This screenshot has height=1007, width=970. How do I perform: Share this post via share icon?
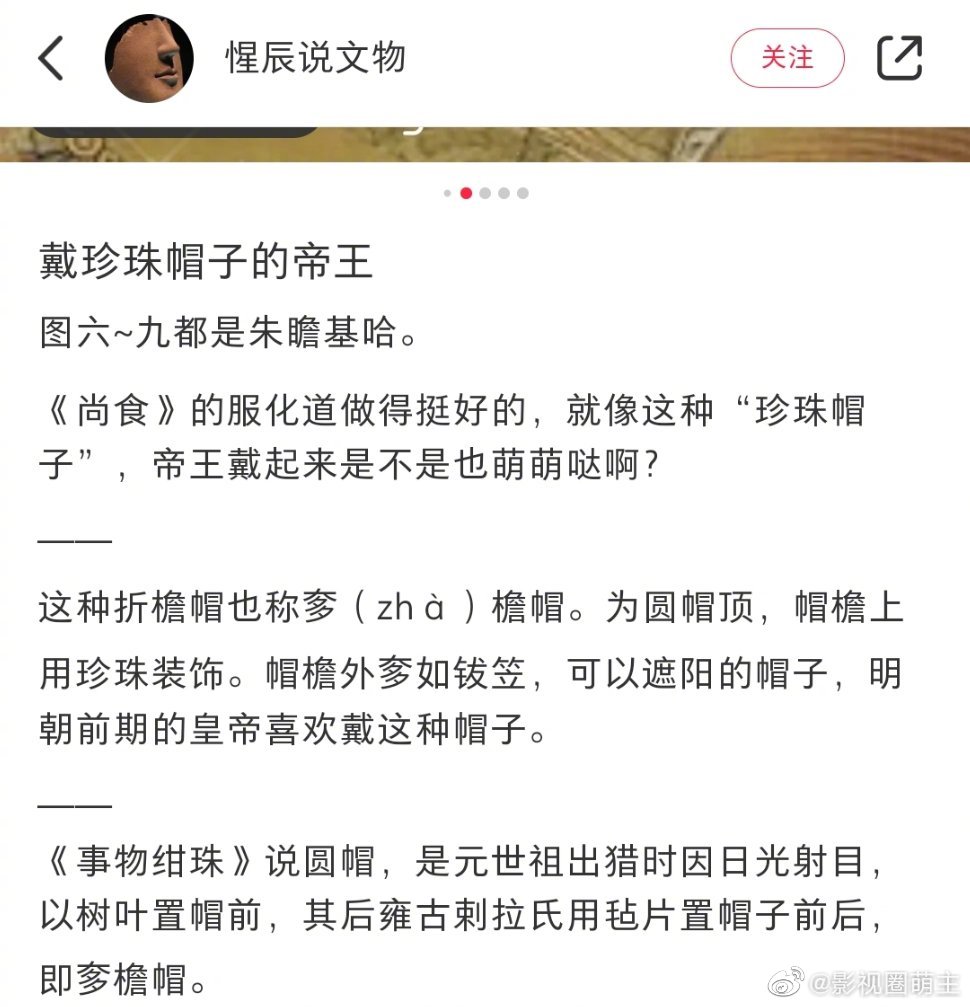(x=899, y=58)
